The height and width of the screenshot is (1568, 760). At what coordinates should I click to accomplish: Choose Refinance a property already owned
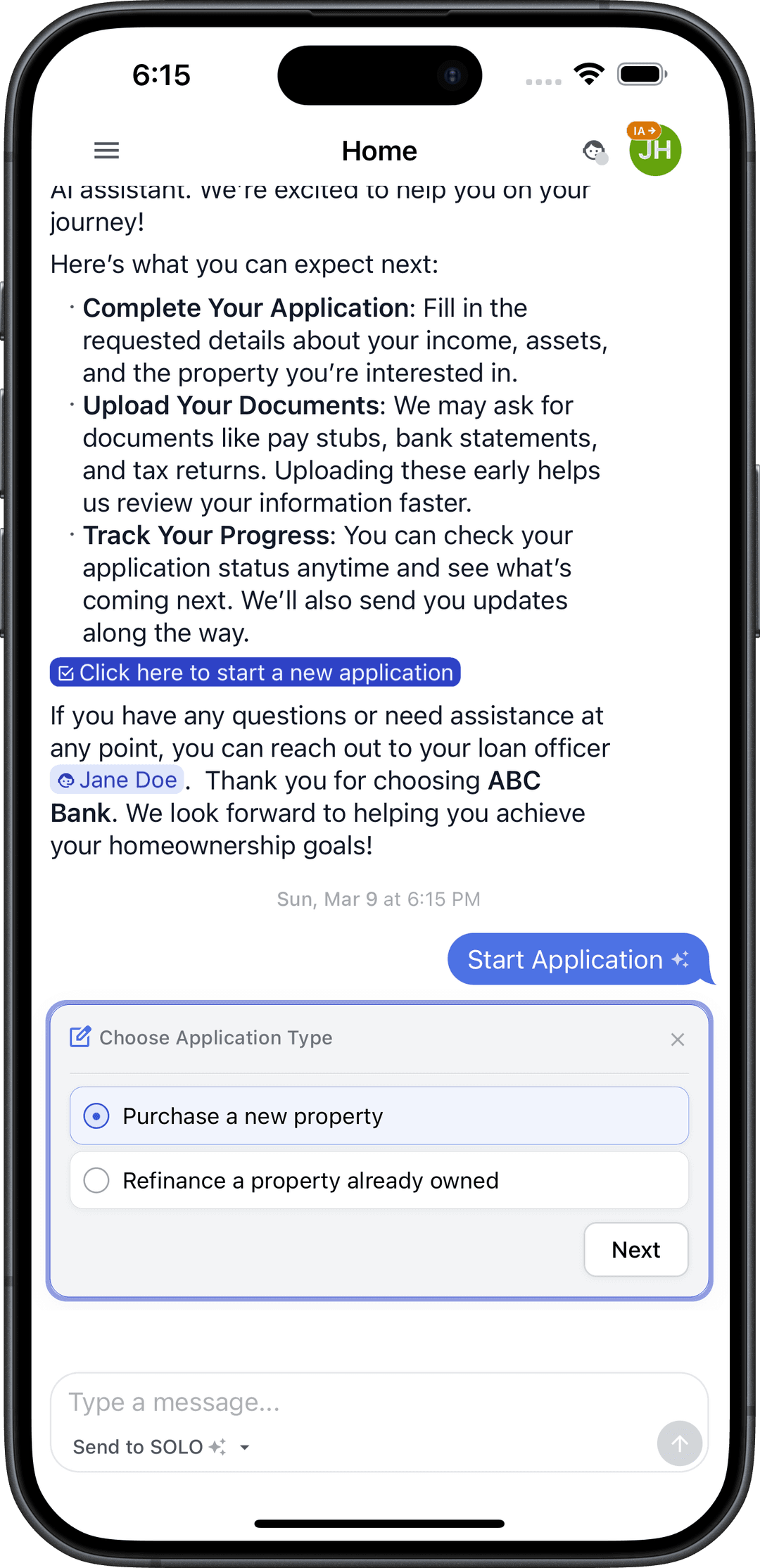point(379,1180)
